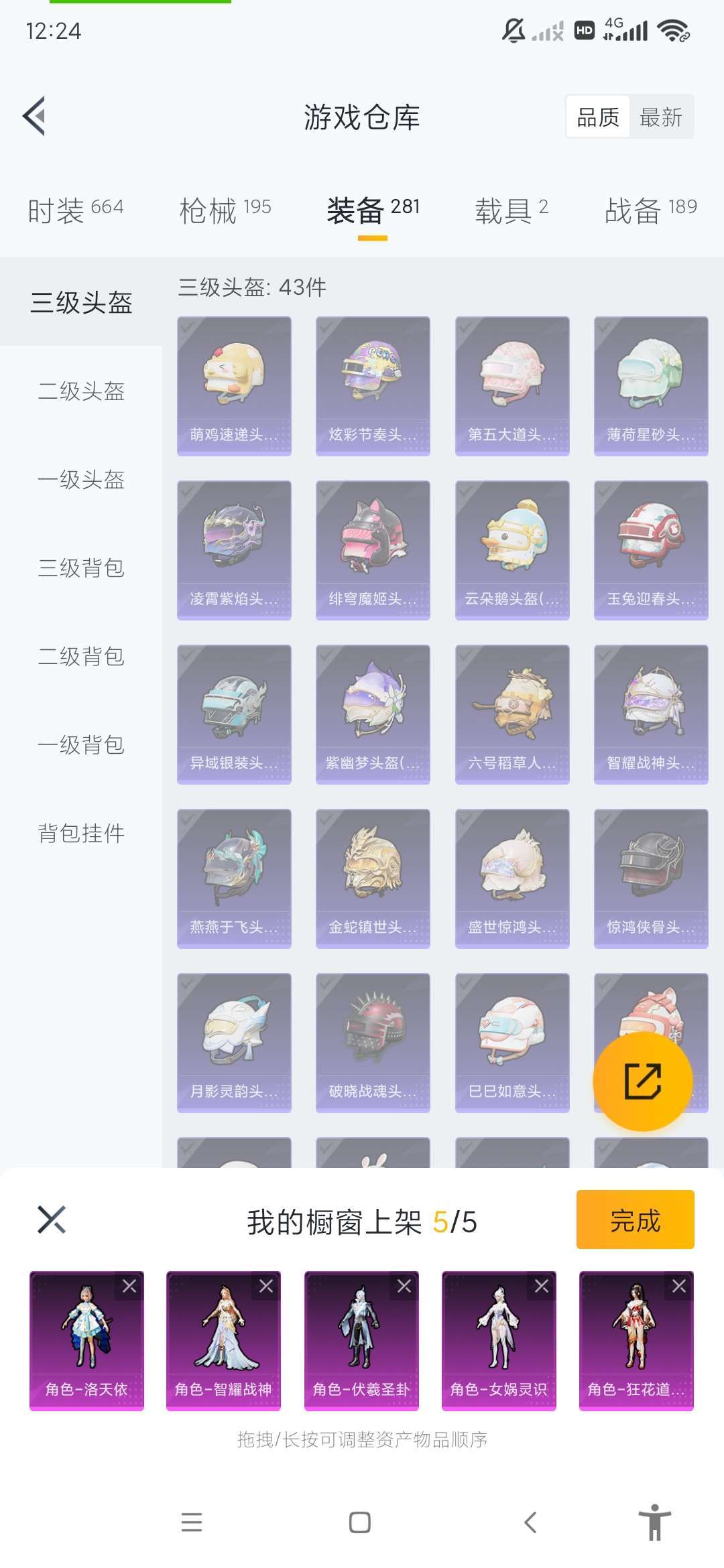Open the 载具 tab
The image size is (724, 1568).
(x=511, y=210)
